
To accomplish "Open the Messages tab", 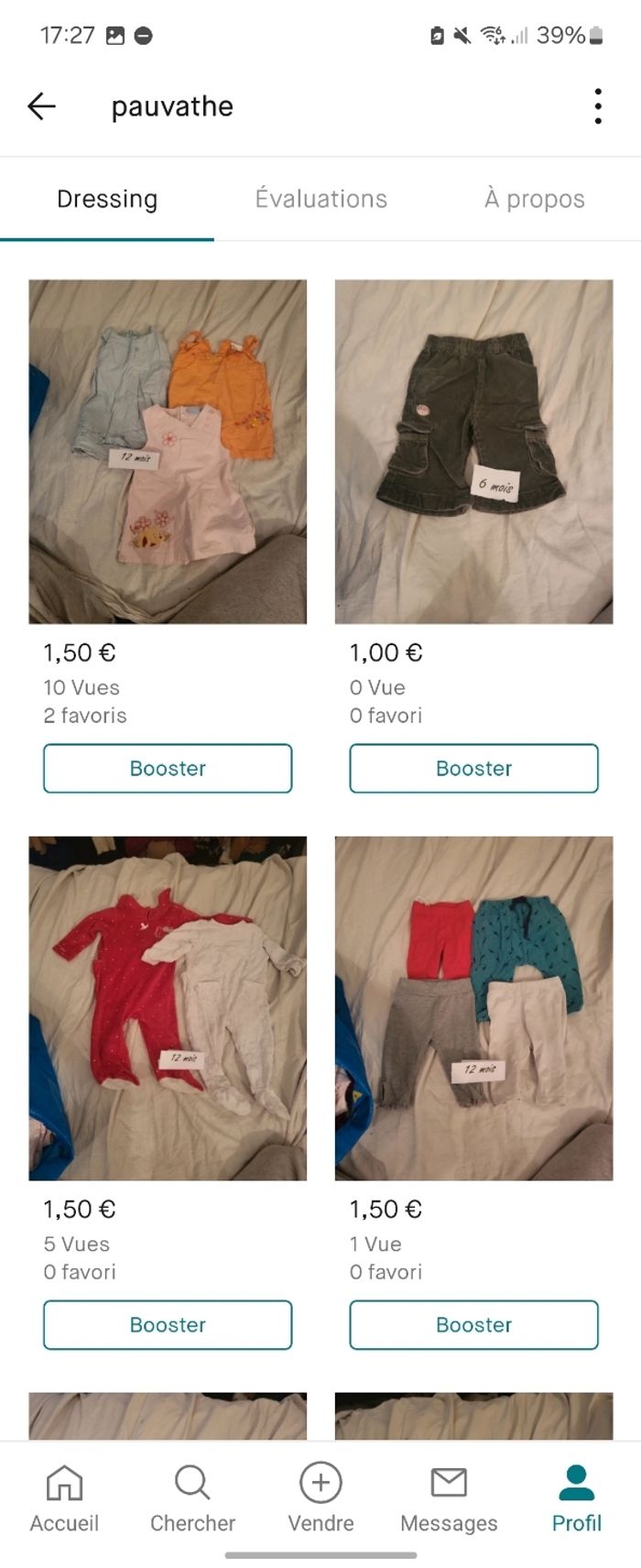I will pyautogui.click(x=449, y=1497).
